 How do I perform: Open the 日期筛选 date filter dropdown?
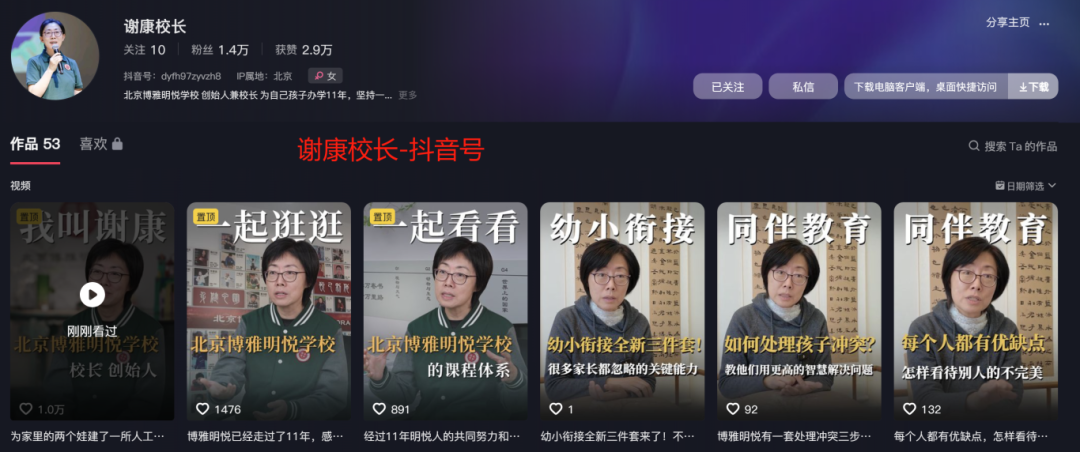(x=1026, y=186)
